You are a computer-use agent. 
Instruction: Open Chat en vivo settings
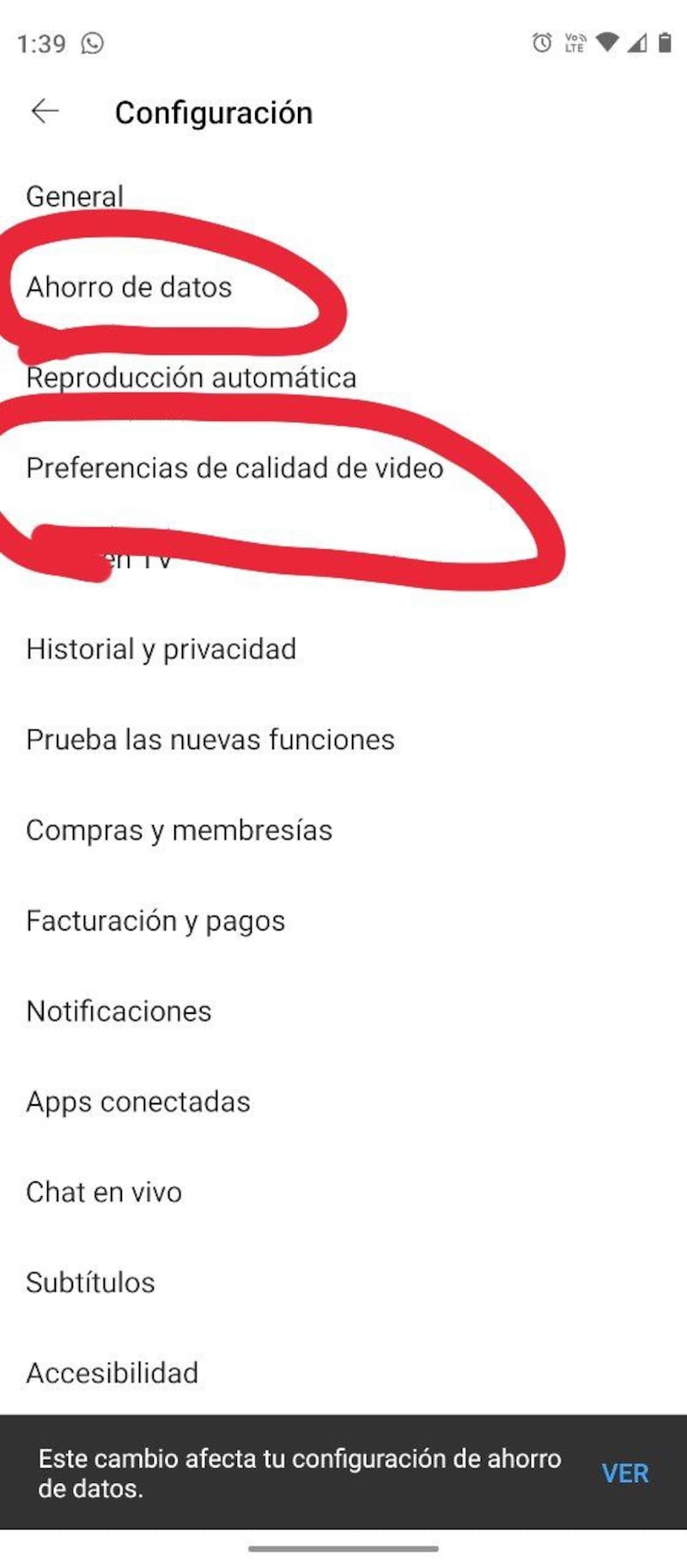(x=104, y=1193)
